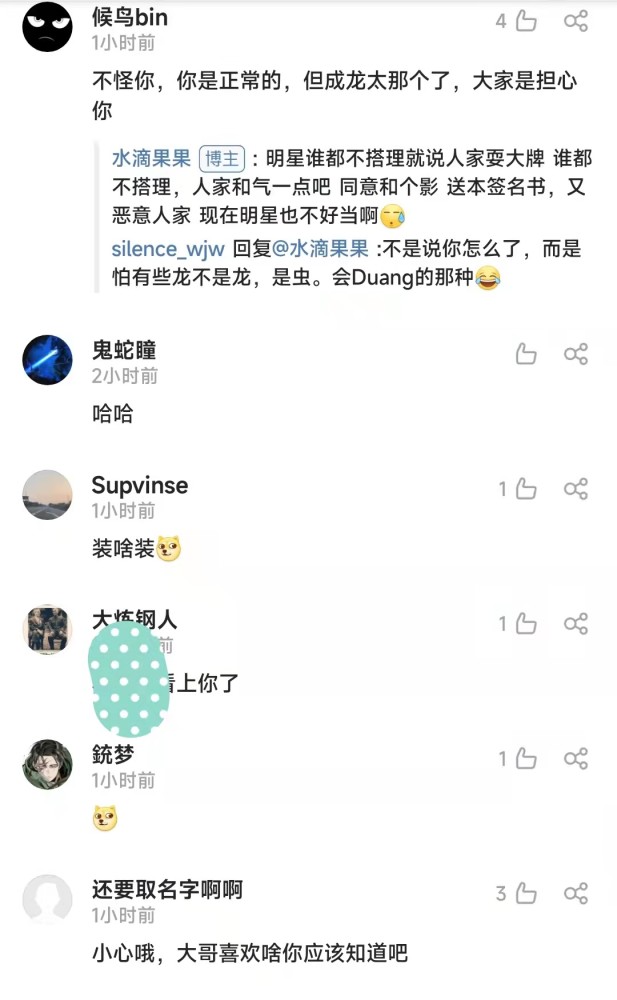Share the comment by 候鸟bin
Screen dimensions: 617x1000
coord(576,21)
